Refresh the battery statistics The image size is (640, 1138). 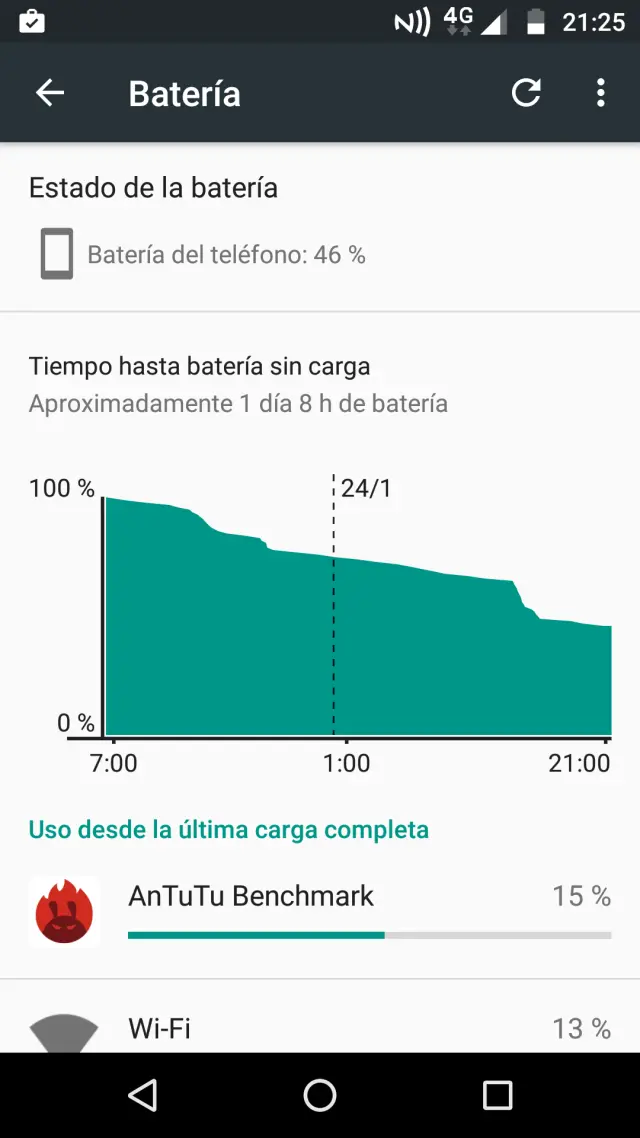click(526, 94)
